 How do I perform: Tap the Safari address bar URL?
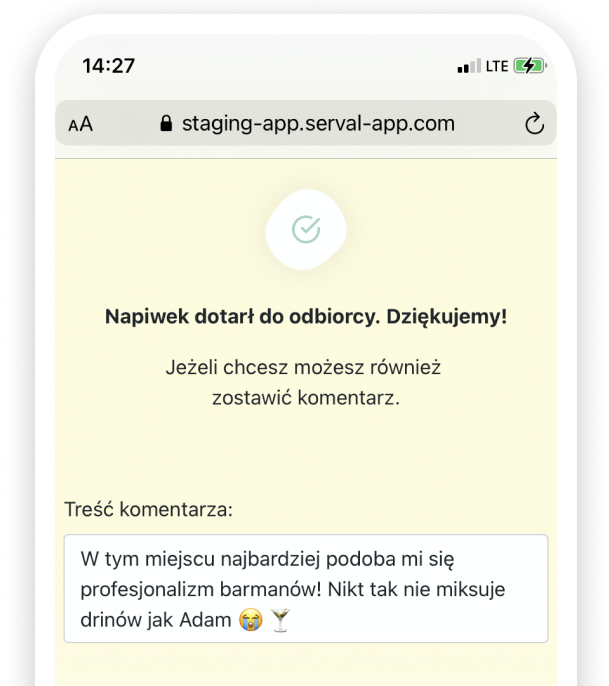click(318, 124)
